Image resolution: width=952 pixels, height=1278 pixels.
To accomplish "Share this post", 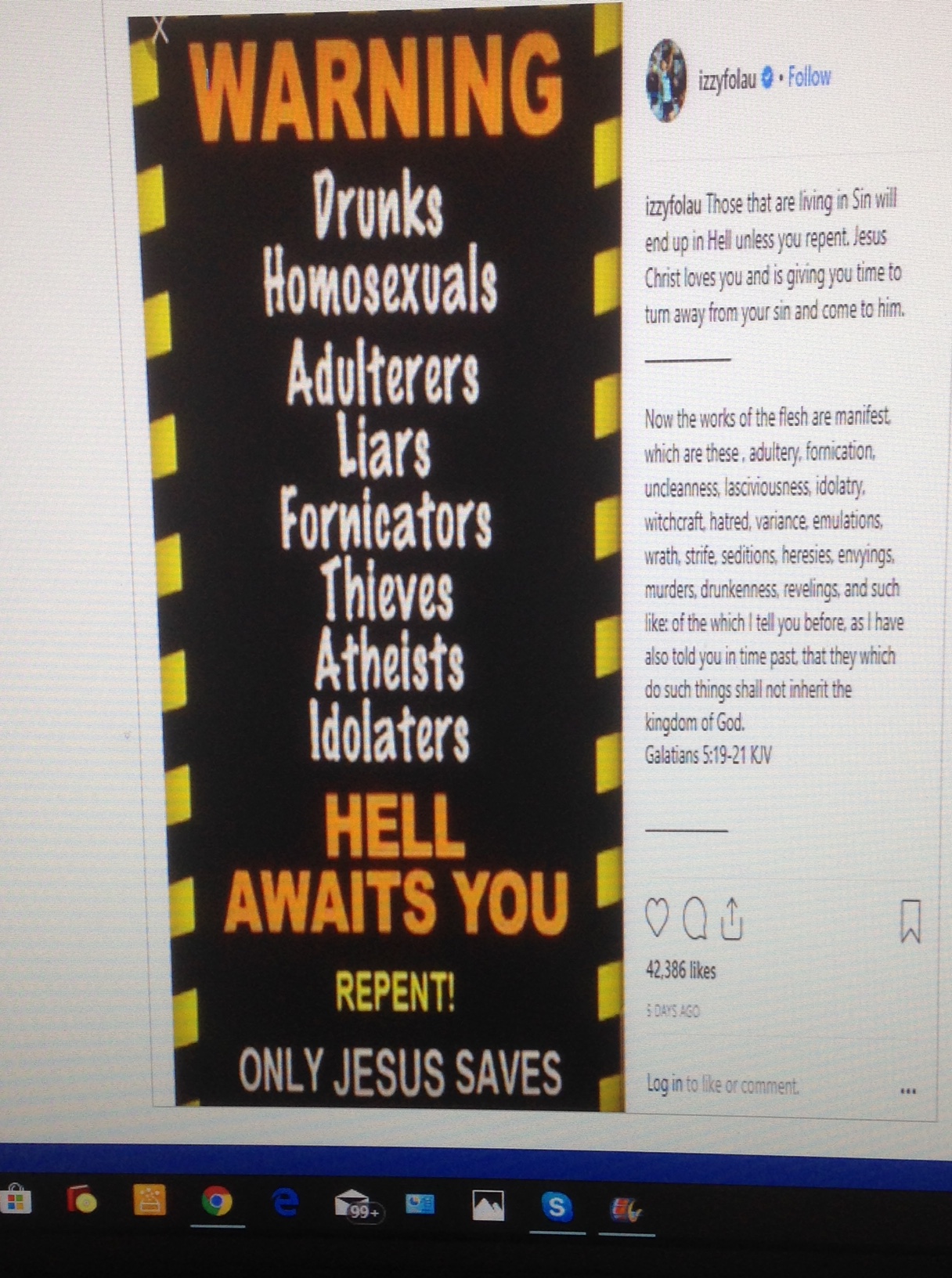I will point(731,919).
